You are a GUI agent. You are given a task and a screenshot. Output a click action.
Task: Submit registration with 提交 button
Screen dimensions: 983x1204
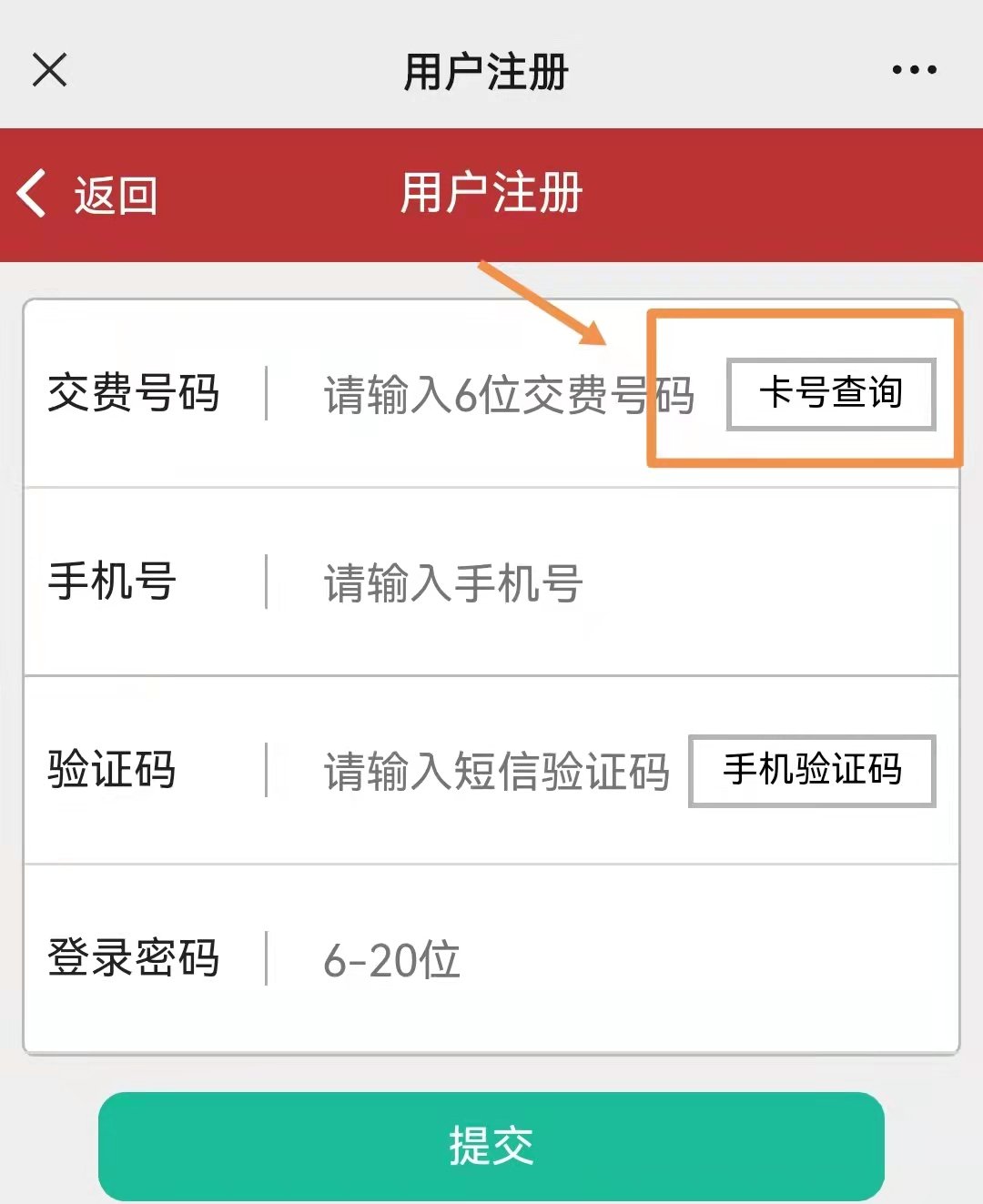click(491, 1146)
